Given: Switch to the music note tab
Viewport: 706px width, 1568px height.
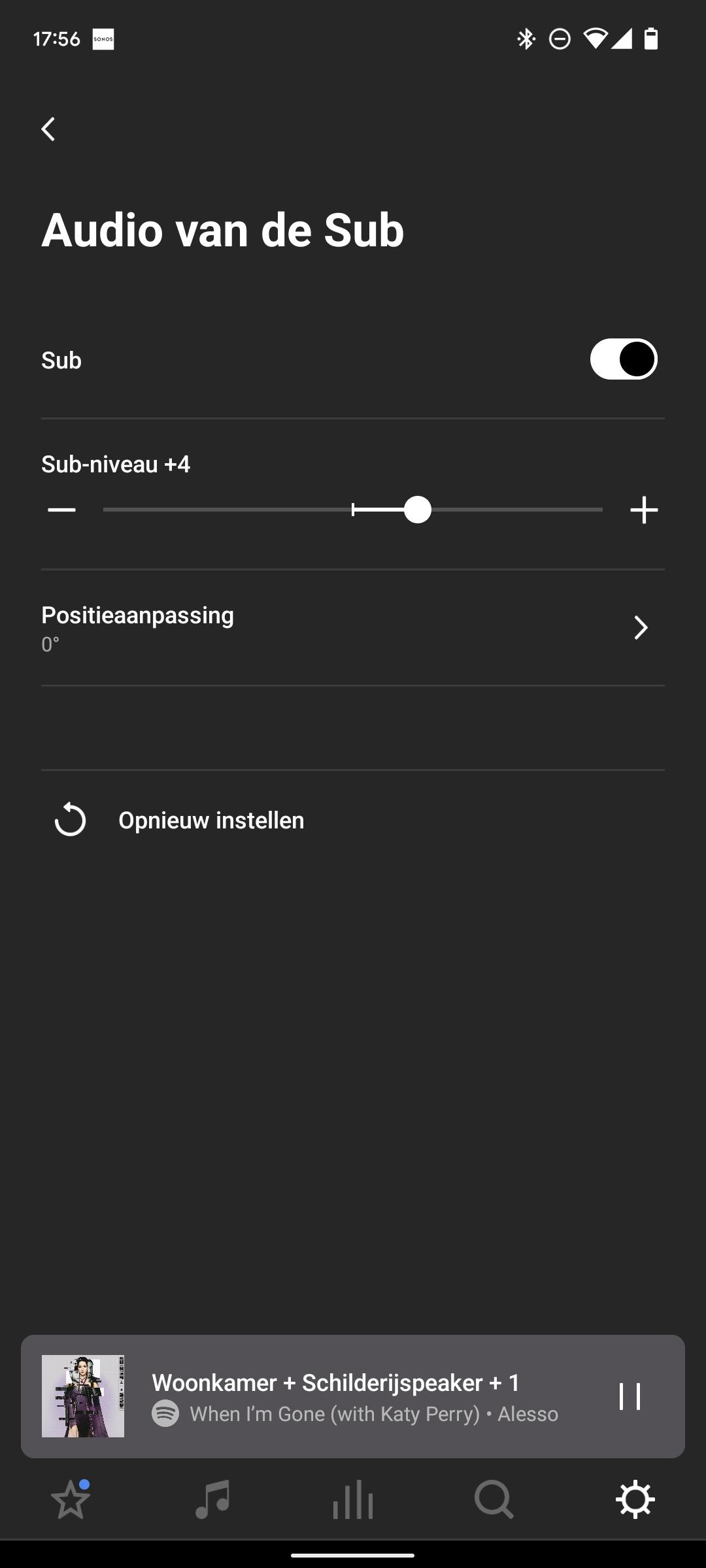Looking at the screenshot, I should pos(212,1500).
